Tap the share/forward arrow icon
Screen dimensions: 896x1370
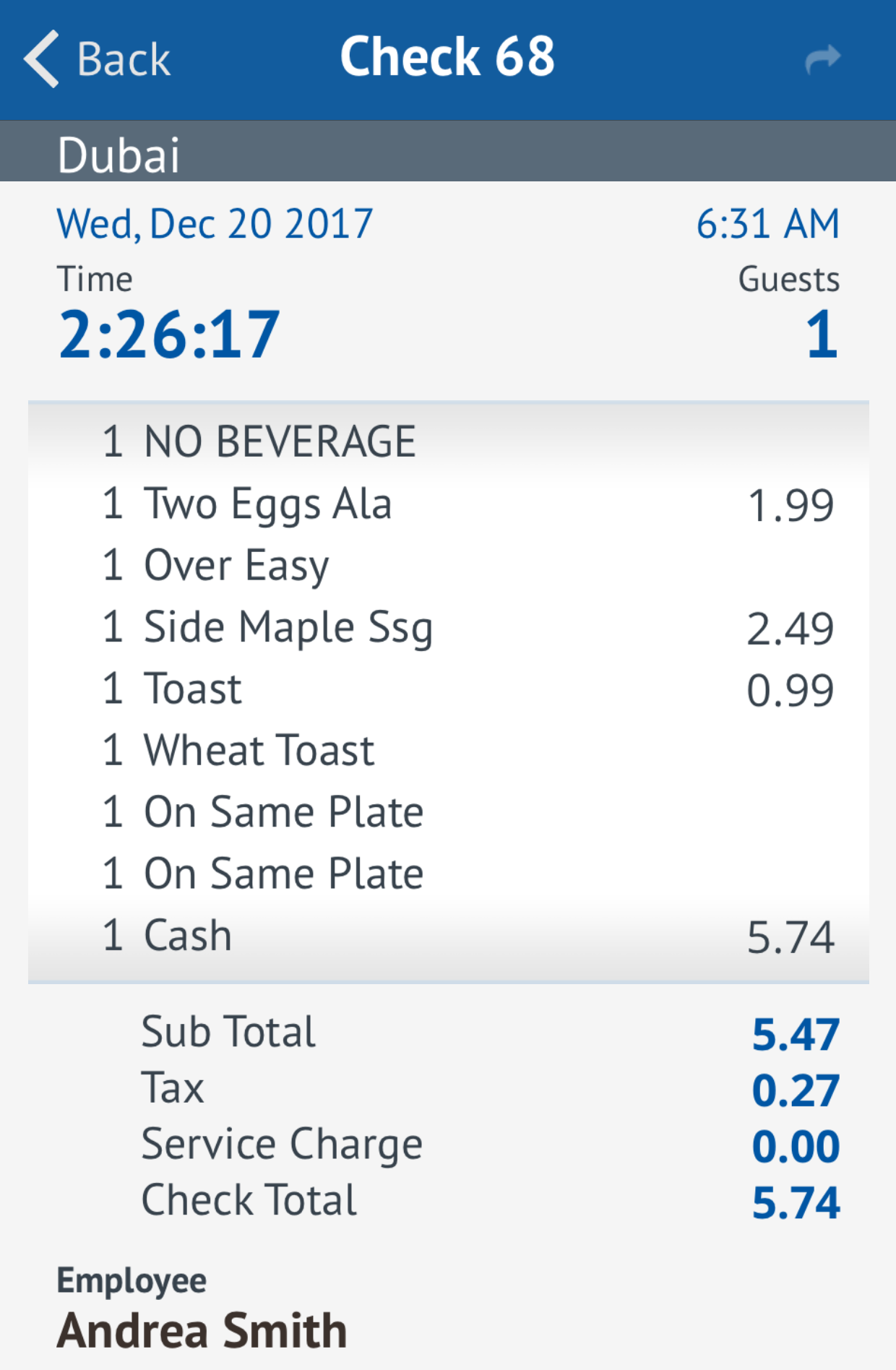point(822,58)
